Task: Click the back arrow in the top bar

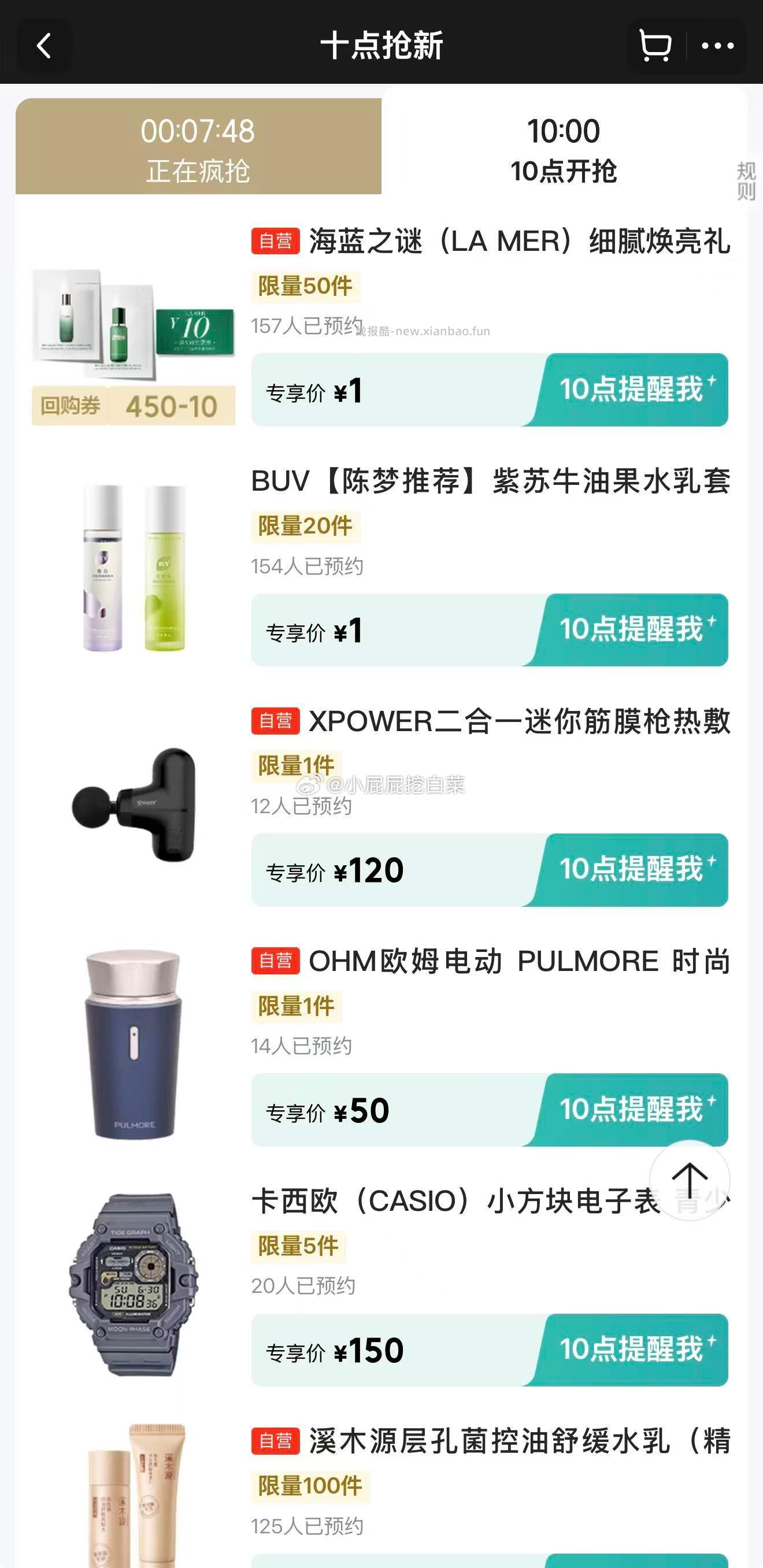Action: click(x=43, y=46)
